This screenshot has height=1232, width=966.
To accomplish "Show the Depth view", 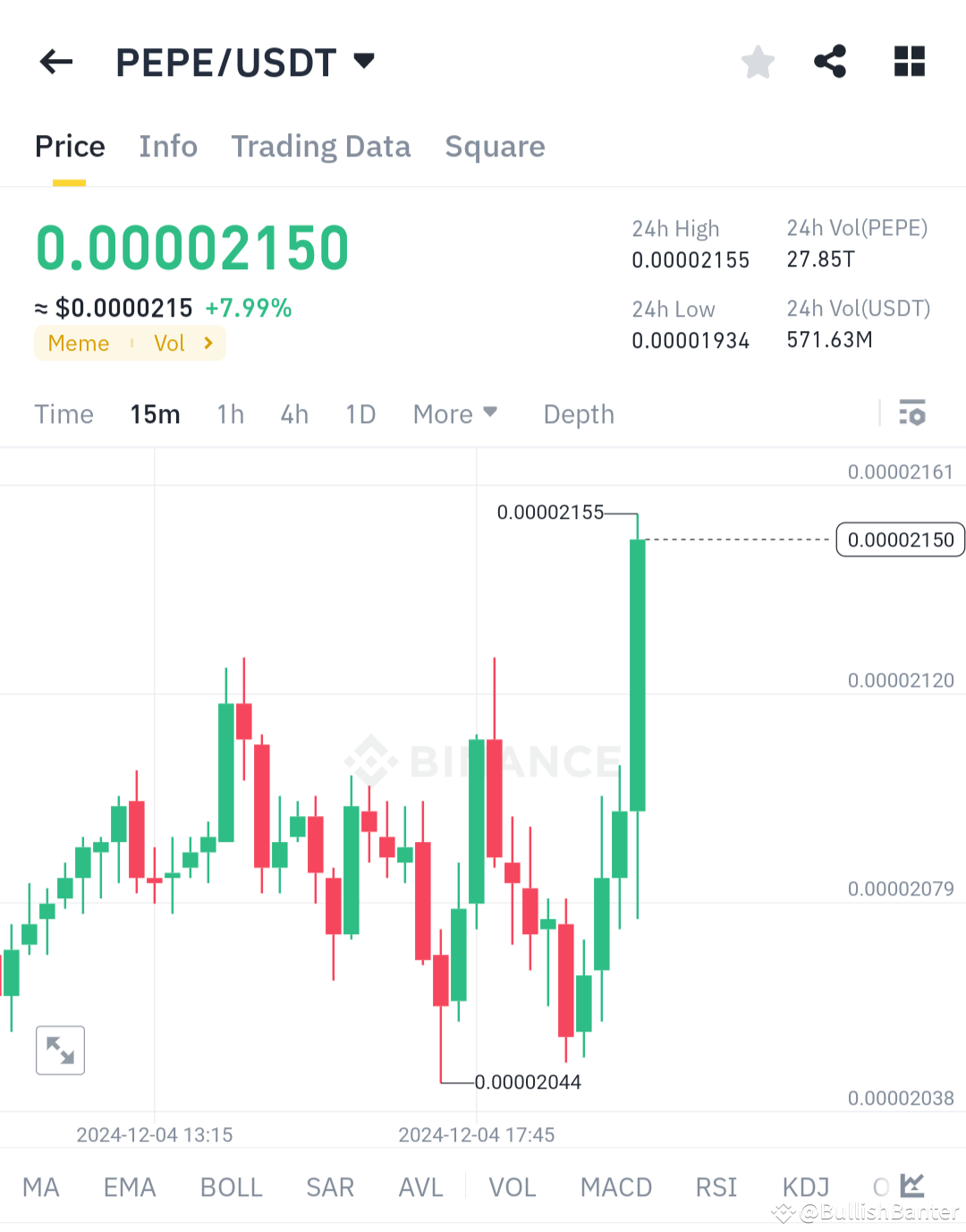I will (x=578, y=413).
